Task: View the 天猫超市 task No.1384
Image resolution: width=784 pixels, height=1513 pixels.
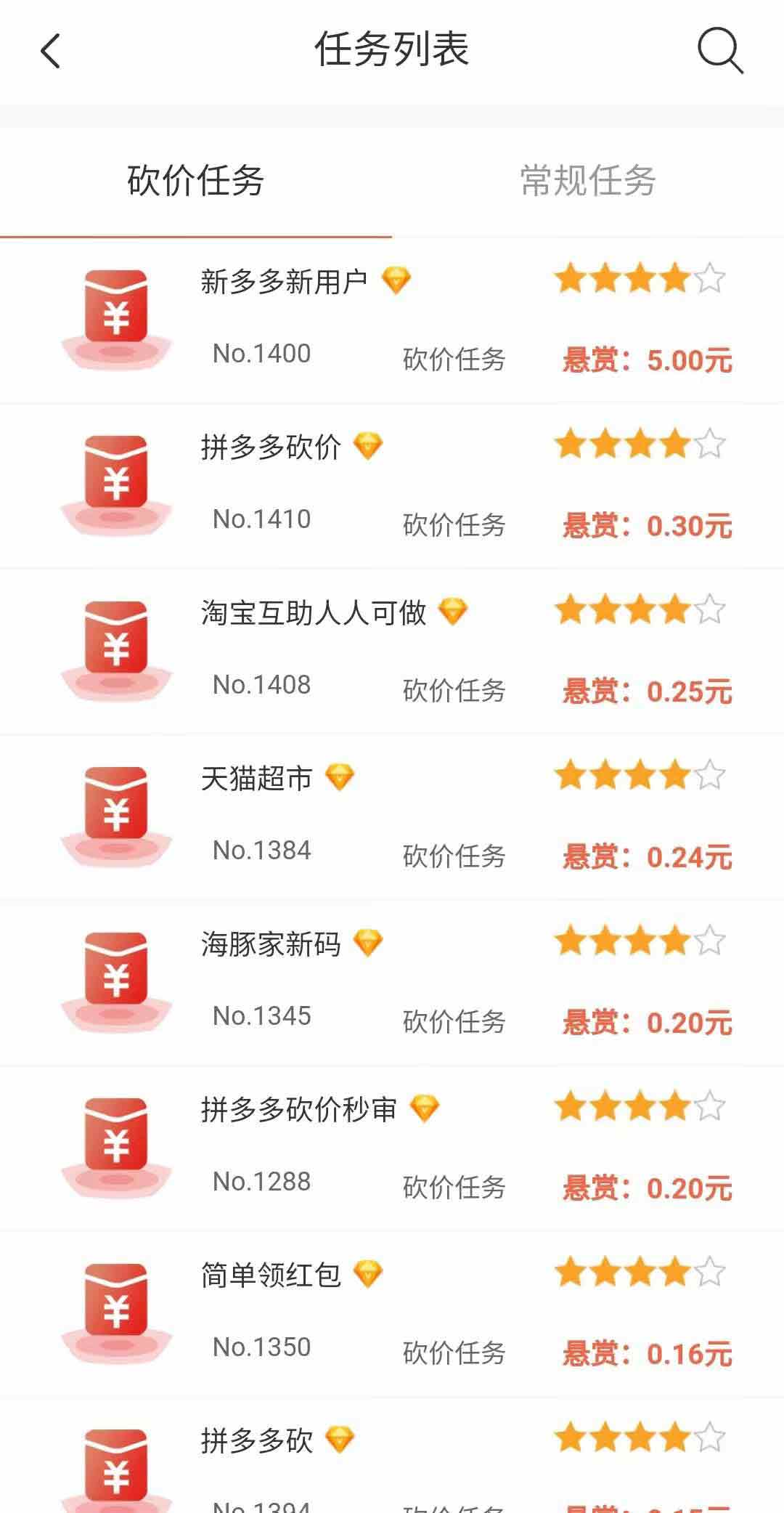Action: point(392,817)
